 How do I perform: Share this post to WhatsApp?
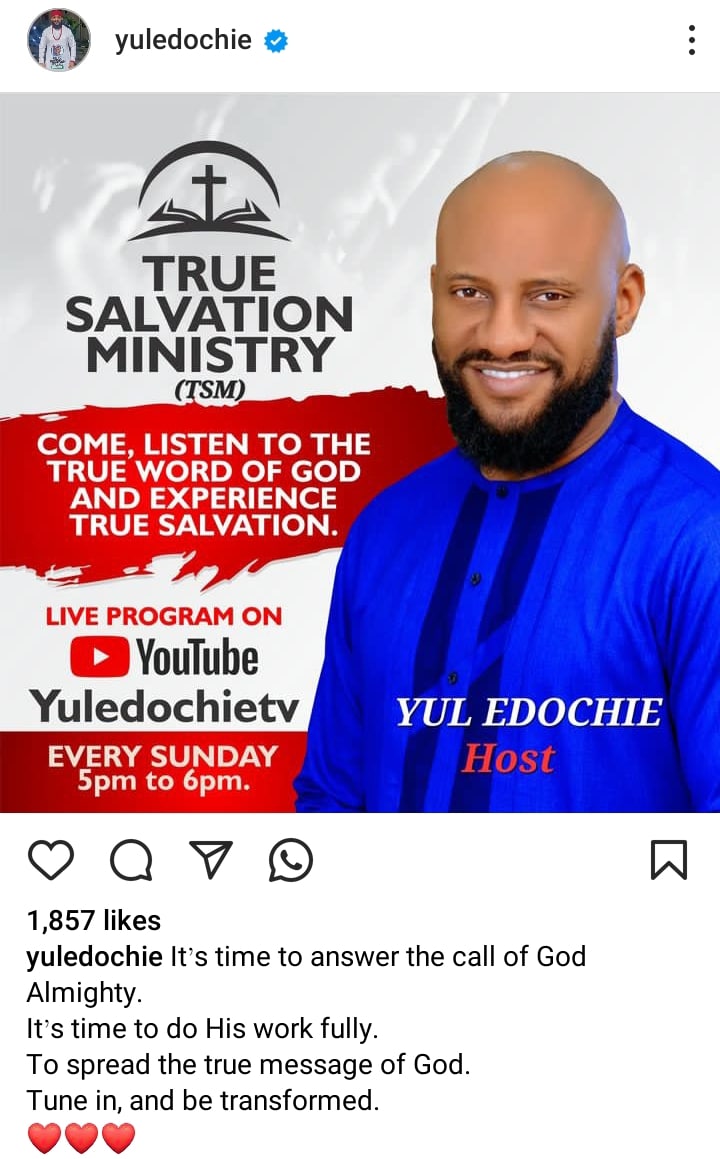tap(291, 860)
